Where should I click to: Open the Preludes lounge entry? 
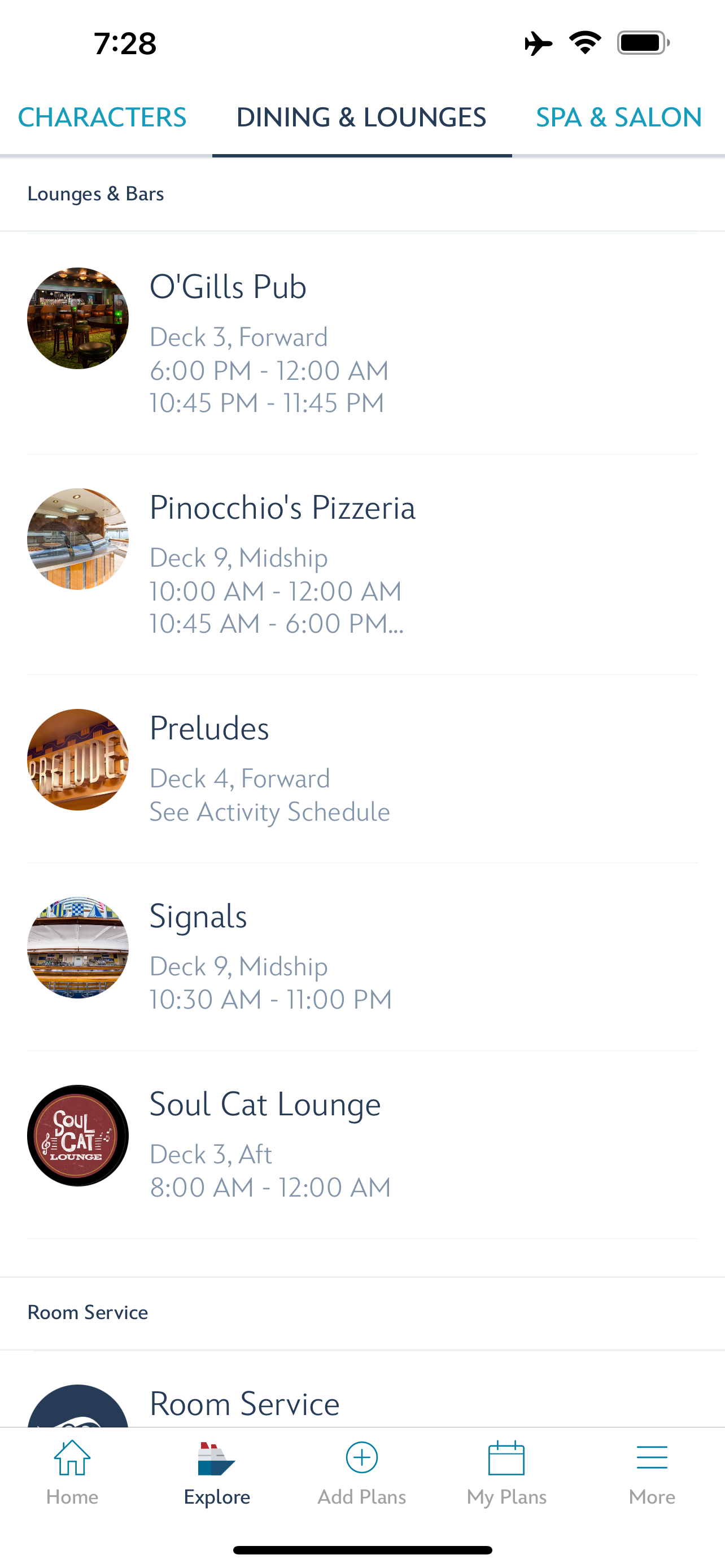362,768
